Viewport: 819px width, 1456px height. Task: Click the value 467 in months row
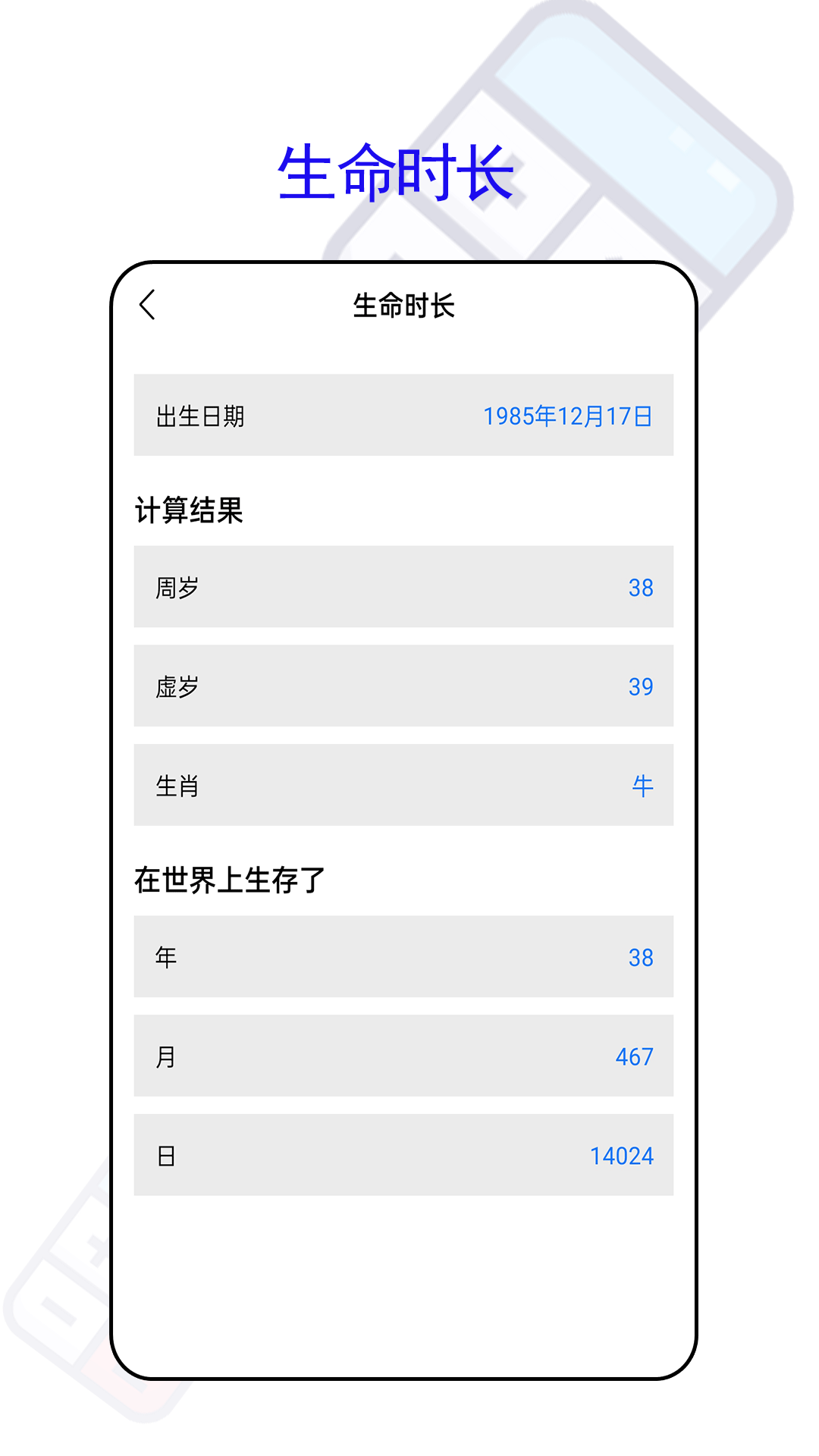pos(635,1056)
